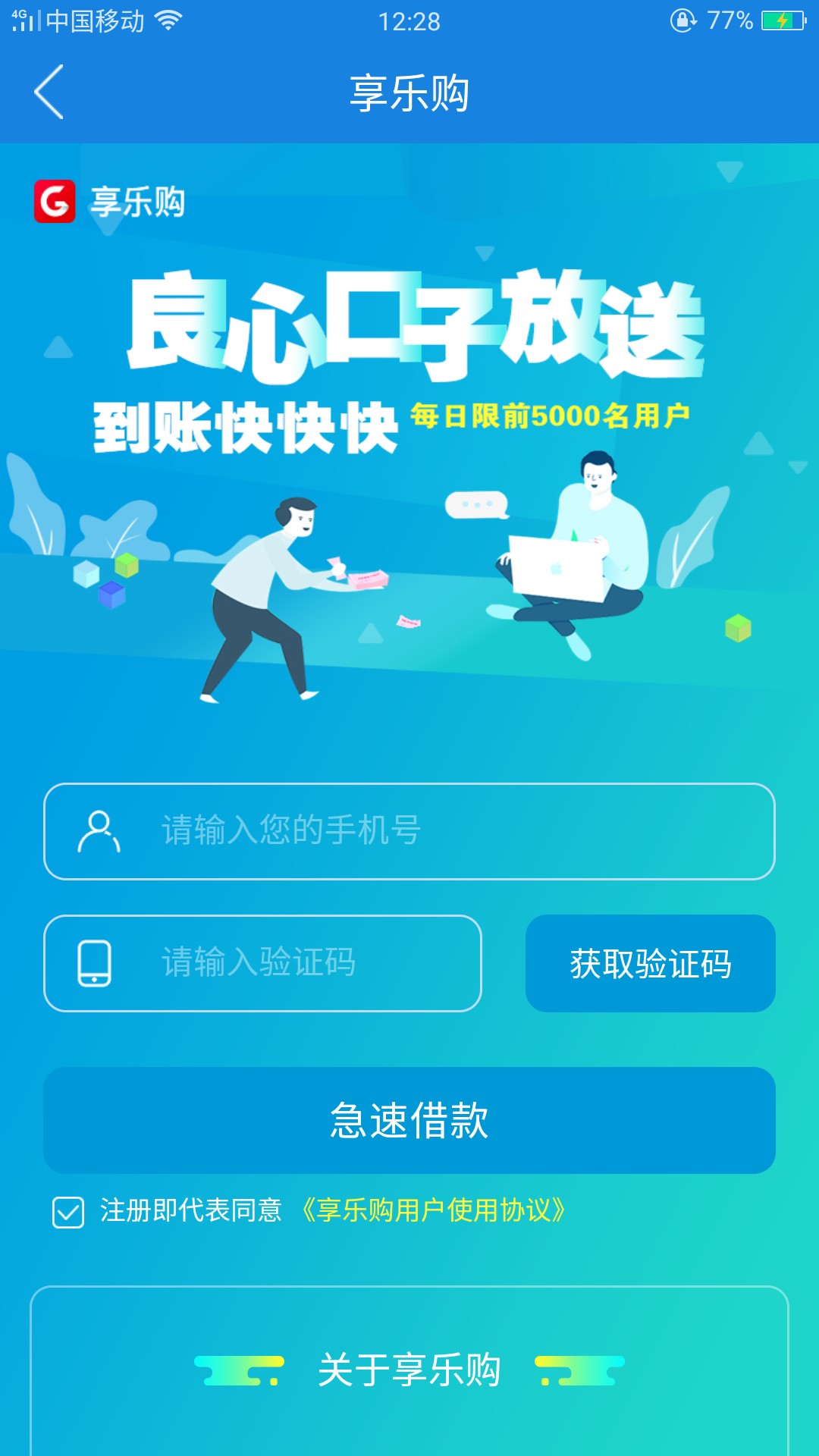The image size is (819, 1456).
Task: Request a code via 获取验证码
Action: [651, 963]
